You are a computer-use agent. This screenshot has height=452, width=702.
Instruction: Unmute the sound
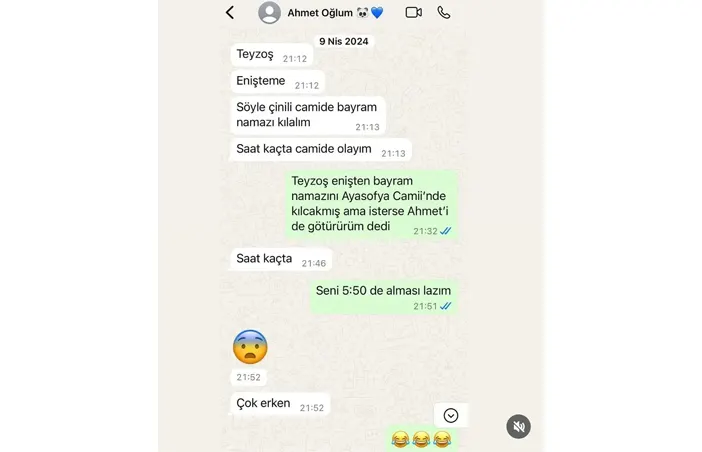[x=518, y=427]
